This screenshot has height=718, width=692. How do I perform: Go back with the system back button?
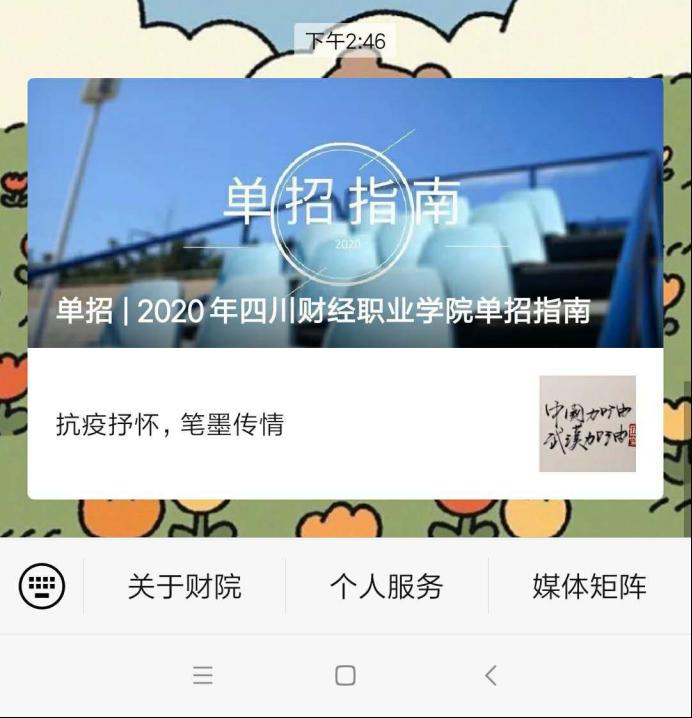click(490, 675)
